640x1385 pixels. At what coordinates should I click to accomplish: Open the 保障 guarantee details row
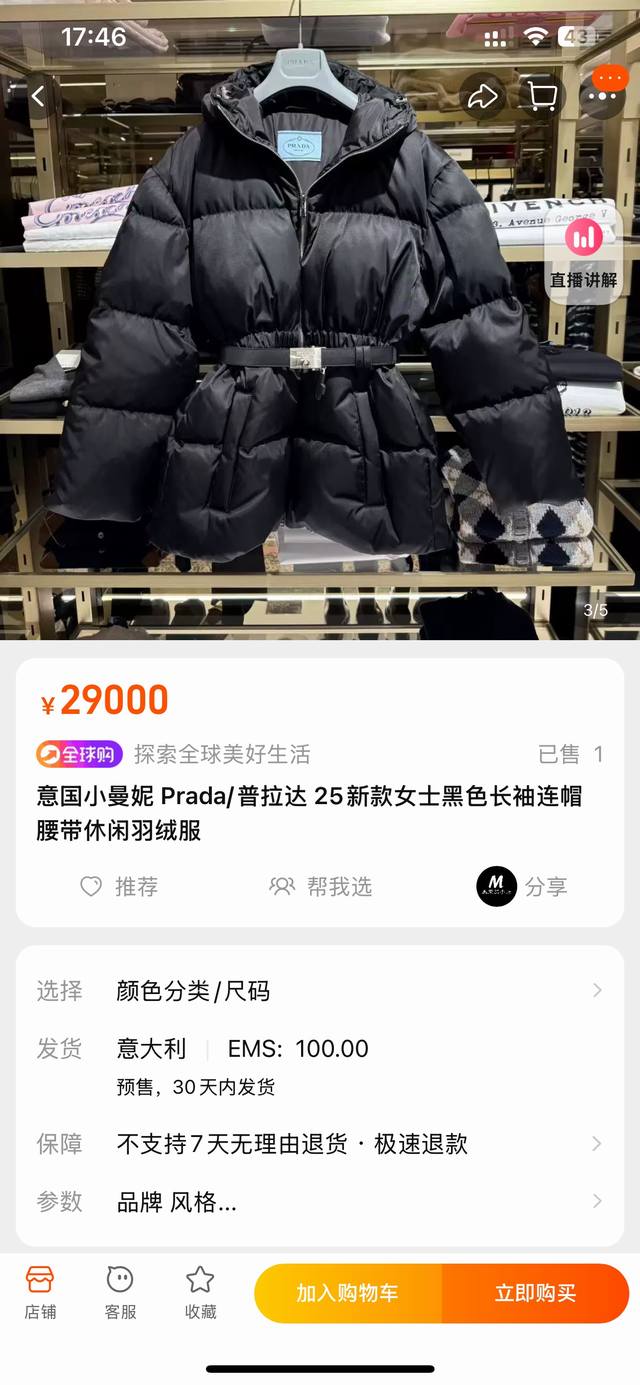(320, 1144)
